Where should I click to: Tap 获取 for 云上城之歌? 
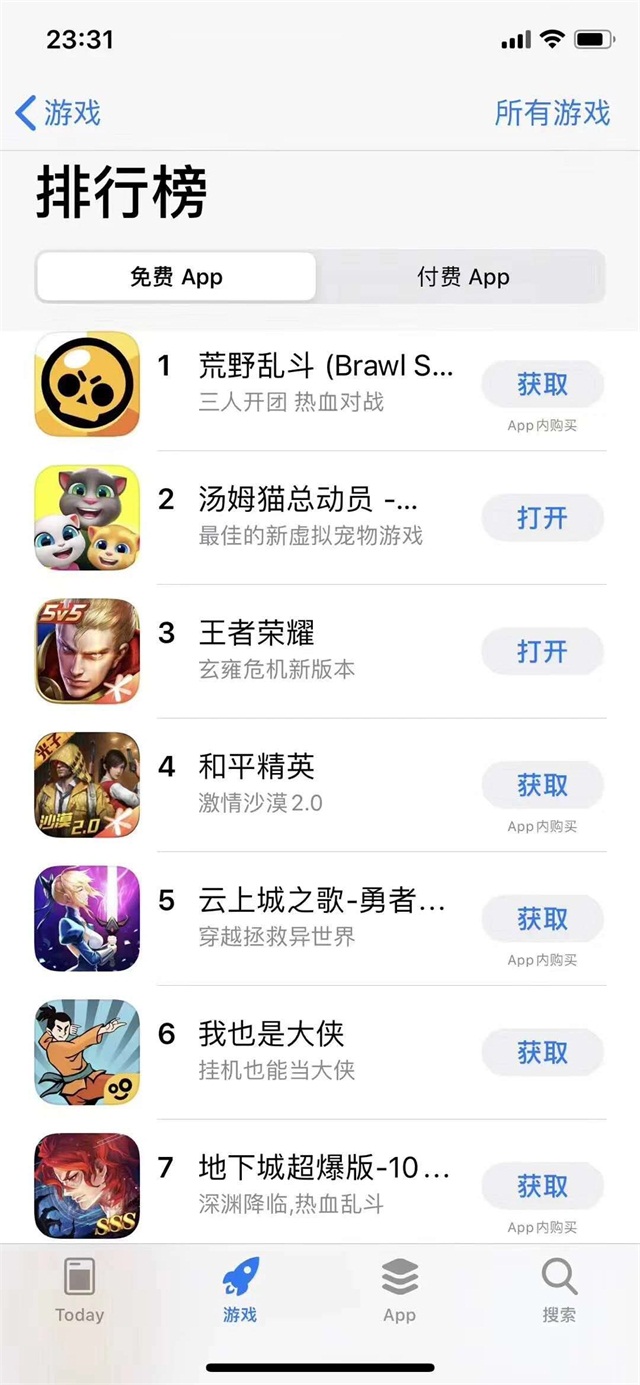[x=543, y=919]
